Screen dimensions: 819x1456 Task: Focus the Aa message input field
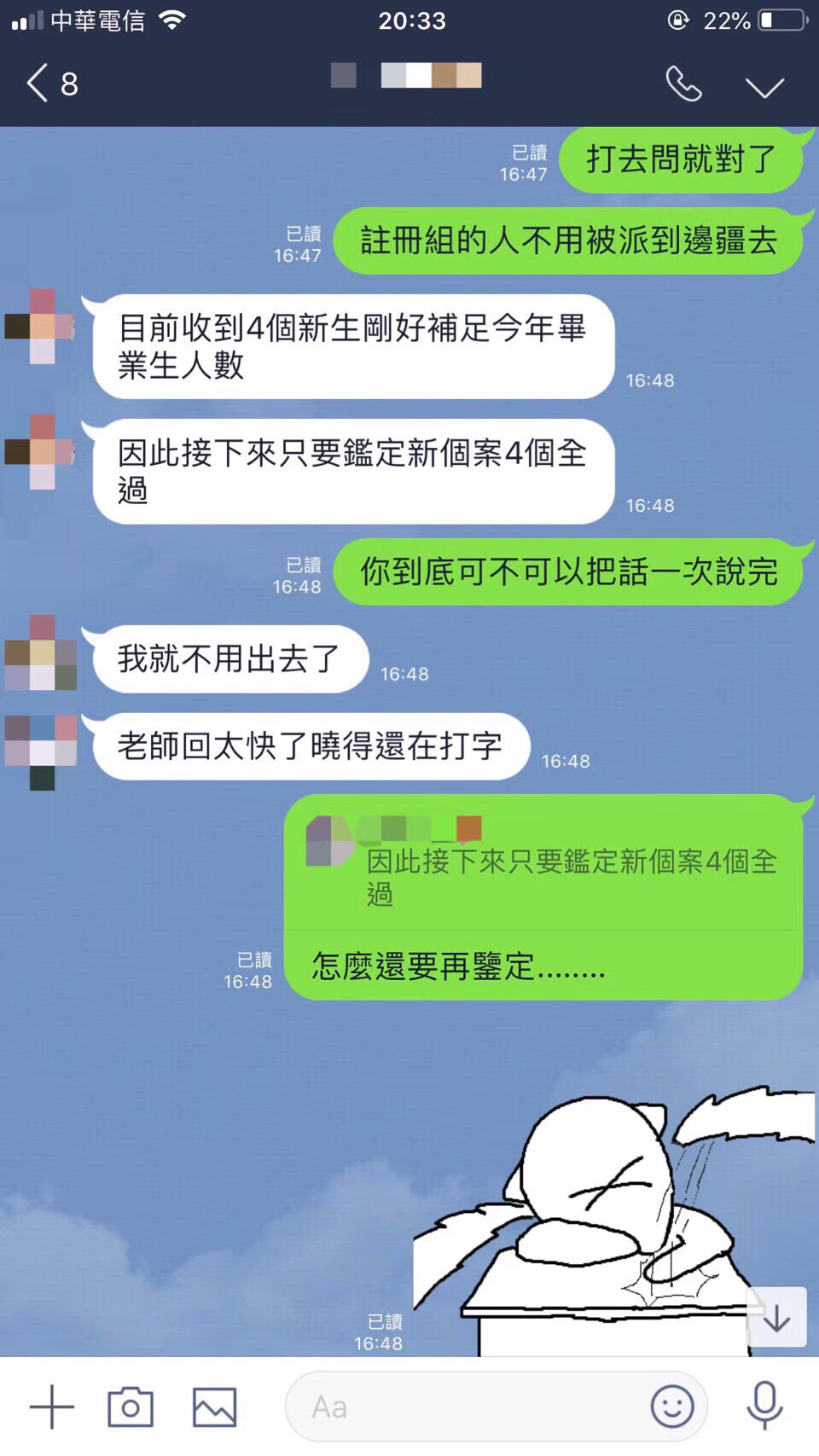469,1407
